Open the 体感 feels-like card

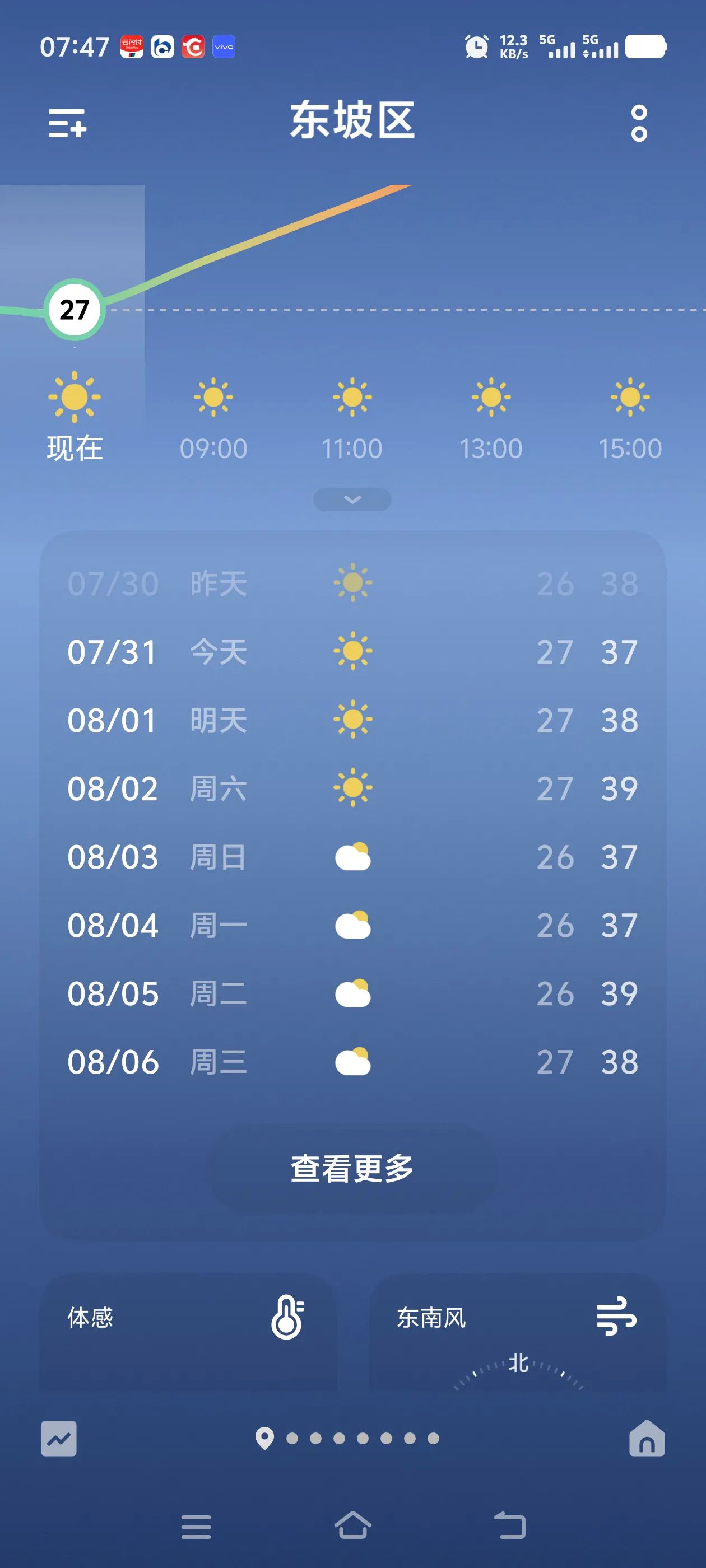[x=188, y=1333]
